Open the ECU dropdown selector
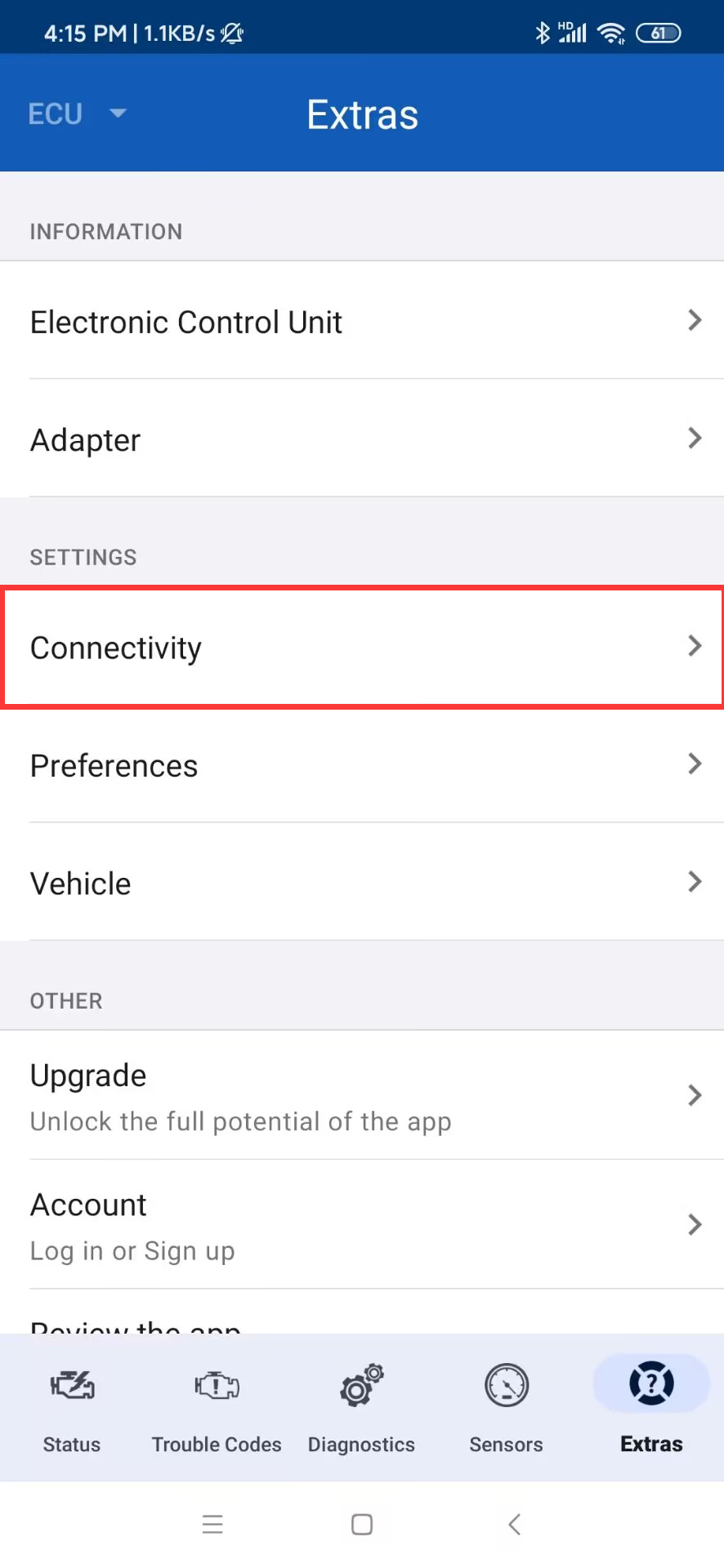 pyautogui.click(x=77, y=114)
